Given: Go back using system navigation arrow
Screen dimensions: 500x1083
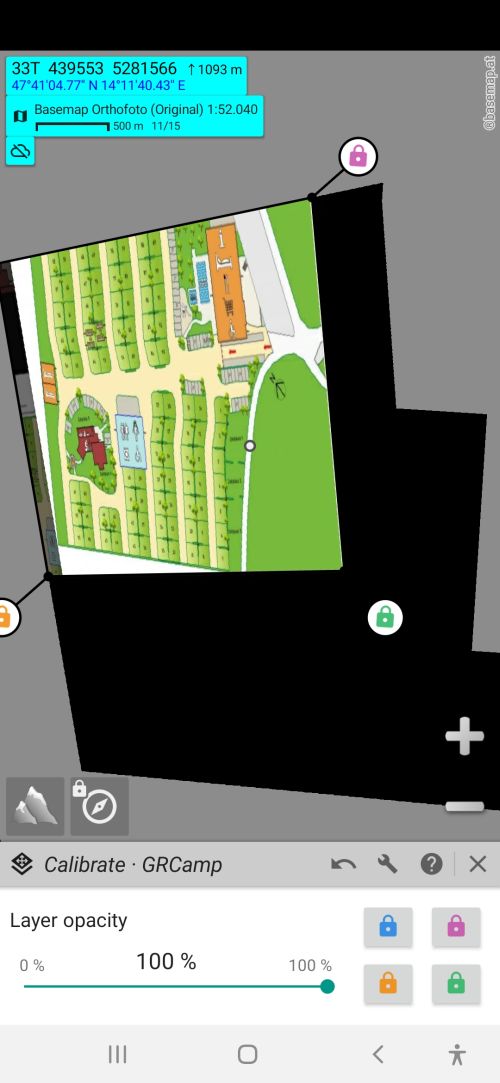Looking at the screenshot, I should 378,1054.
